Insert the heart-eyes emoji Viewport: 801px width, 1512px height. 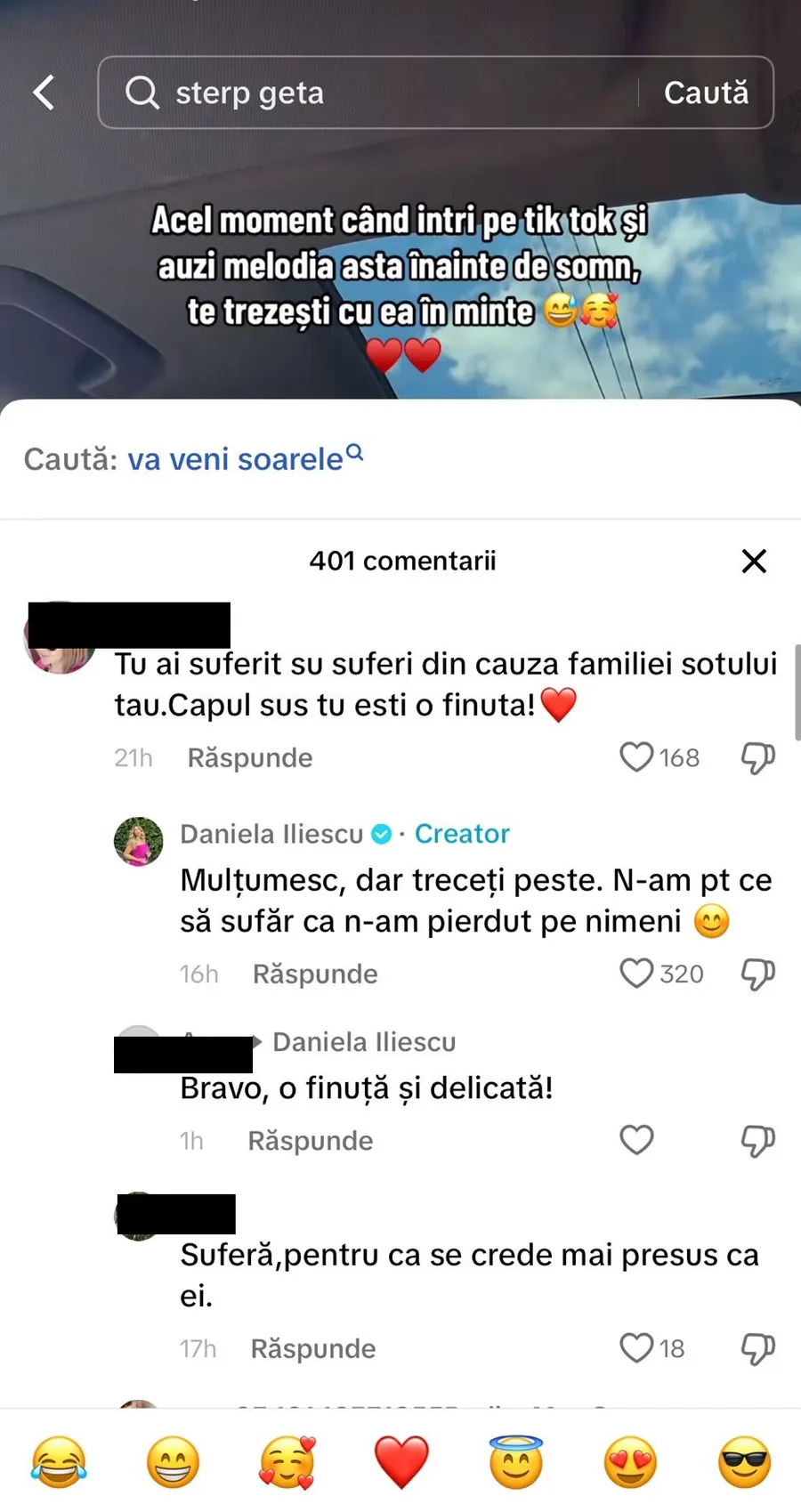tap(630, 1462)
